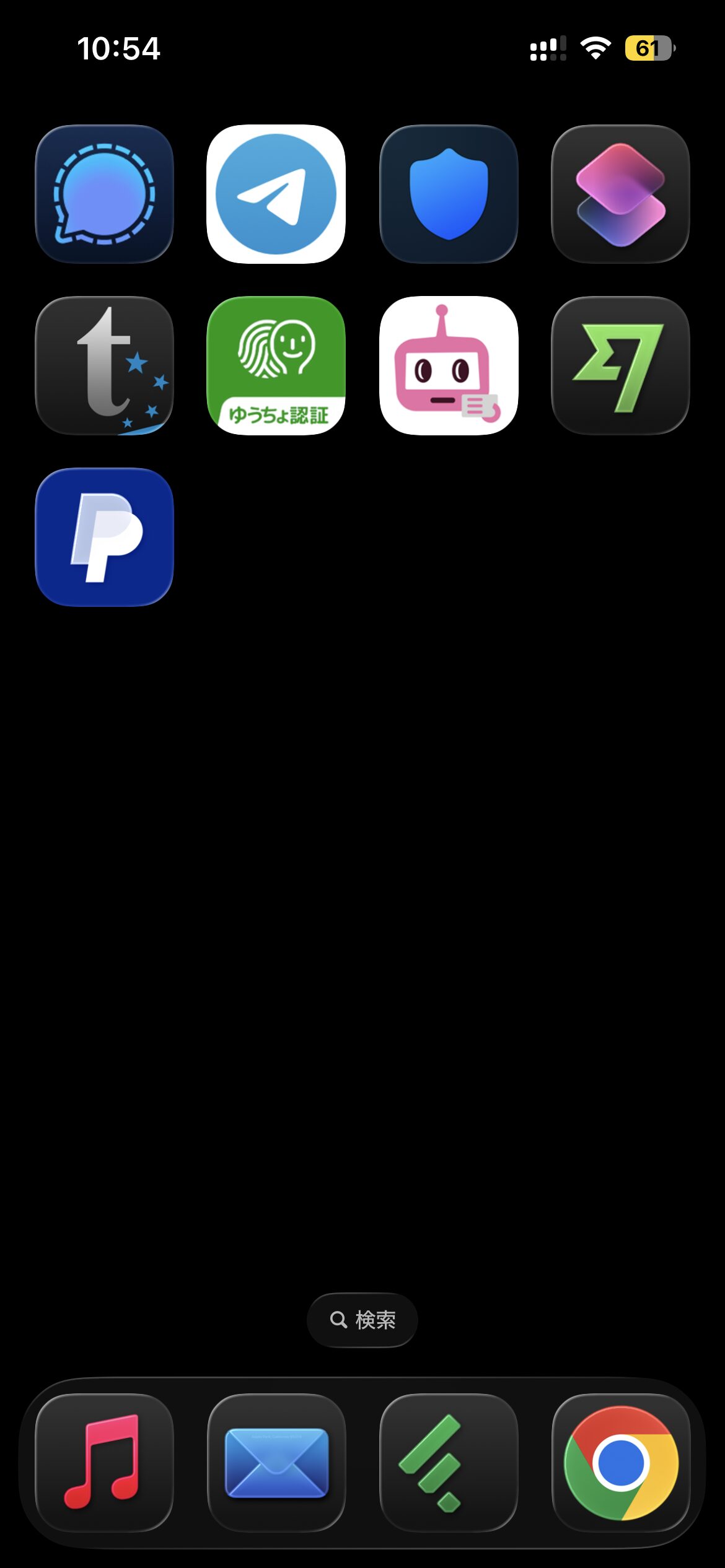Viewport: 725px width, 1568px height.
Task: Tap the 検索 search pill
Action: [362, 1320]
